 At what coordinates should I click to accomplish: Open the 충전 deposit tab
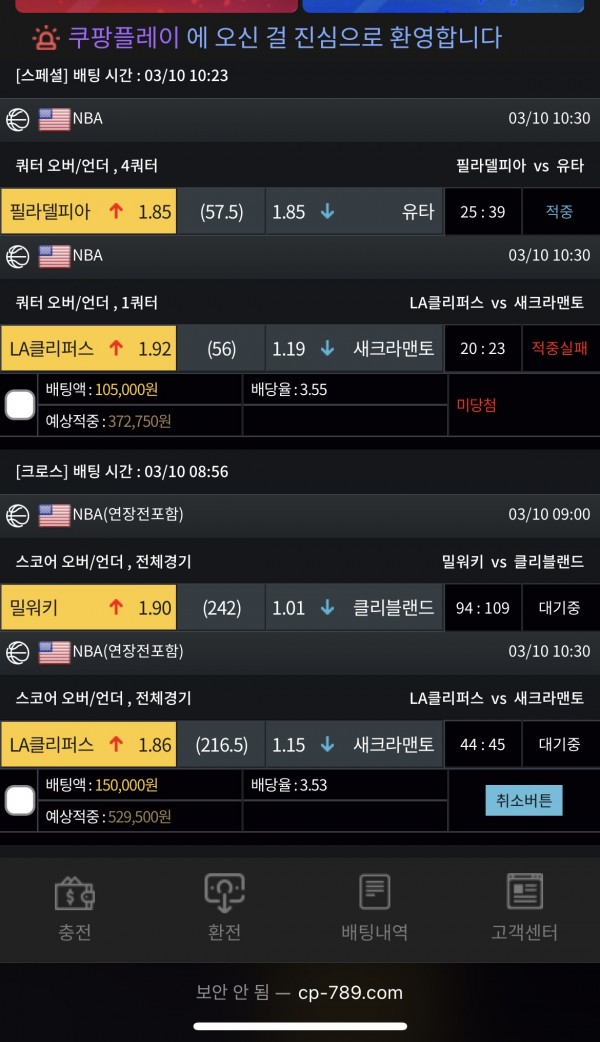[75, 908]
